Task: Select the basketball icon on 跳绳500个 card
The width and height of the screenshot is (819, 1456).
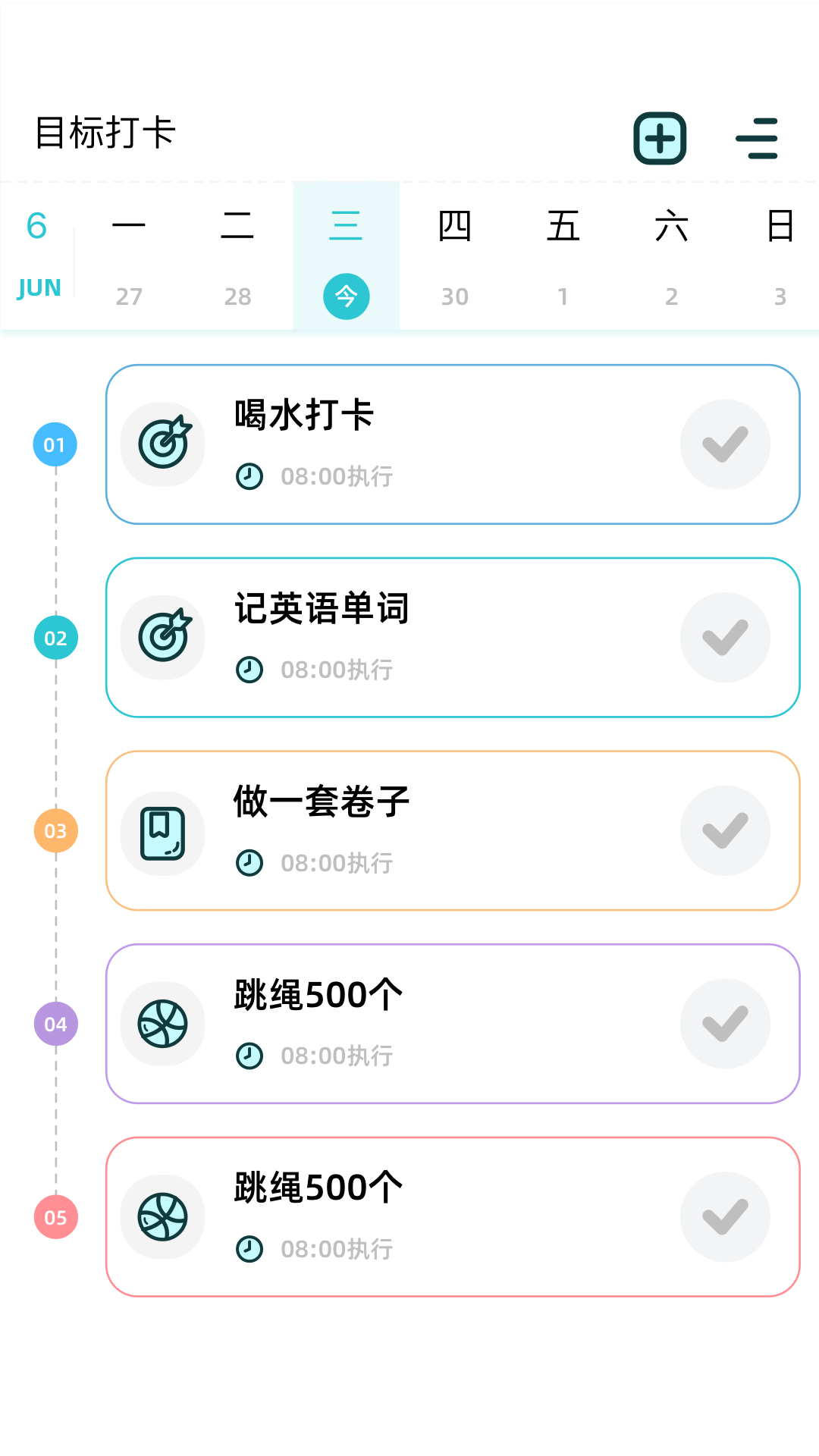Action: (x=162, y=1024)
